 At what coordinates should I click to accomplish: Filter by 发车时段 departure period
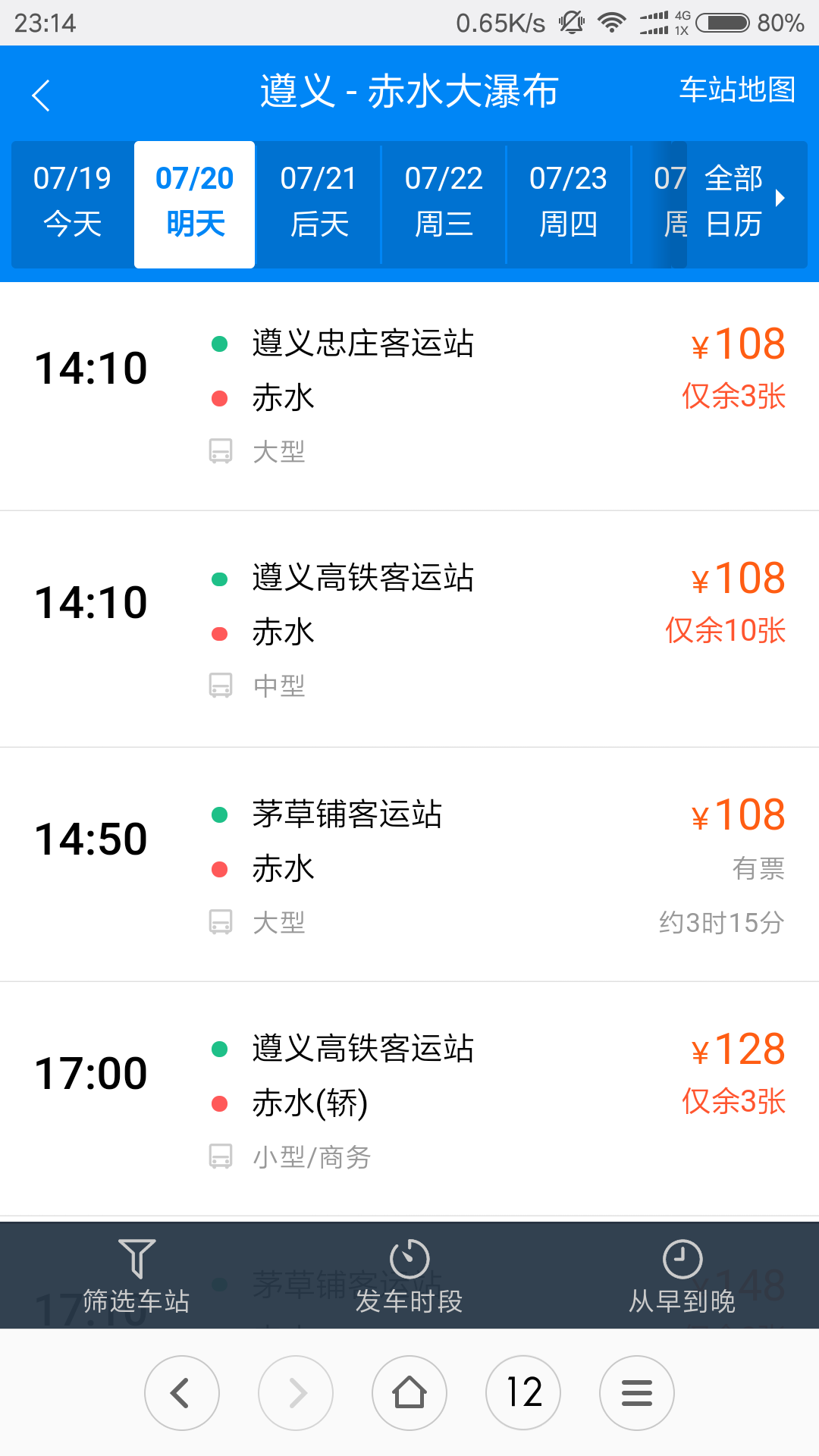point(409,1276)
